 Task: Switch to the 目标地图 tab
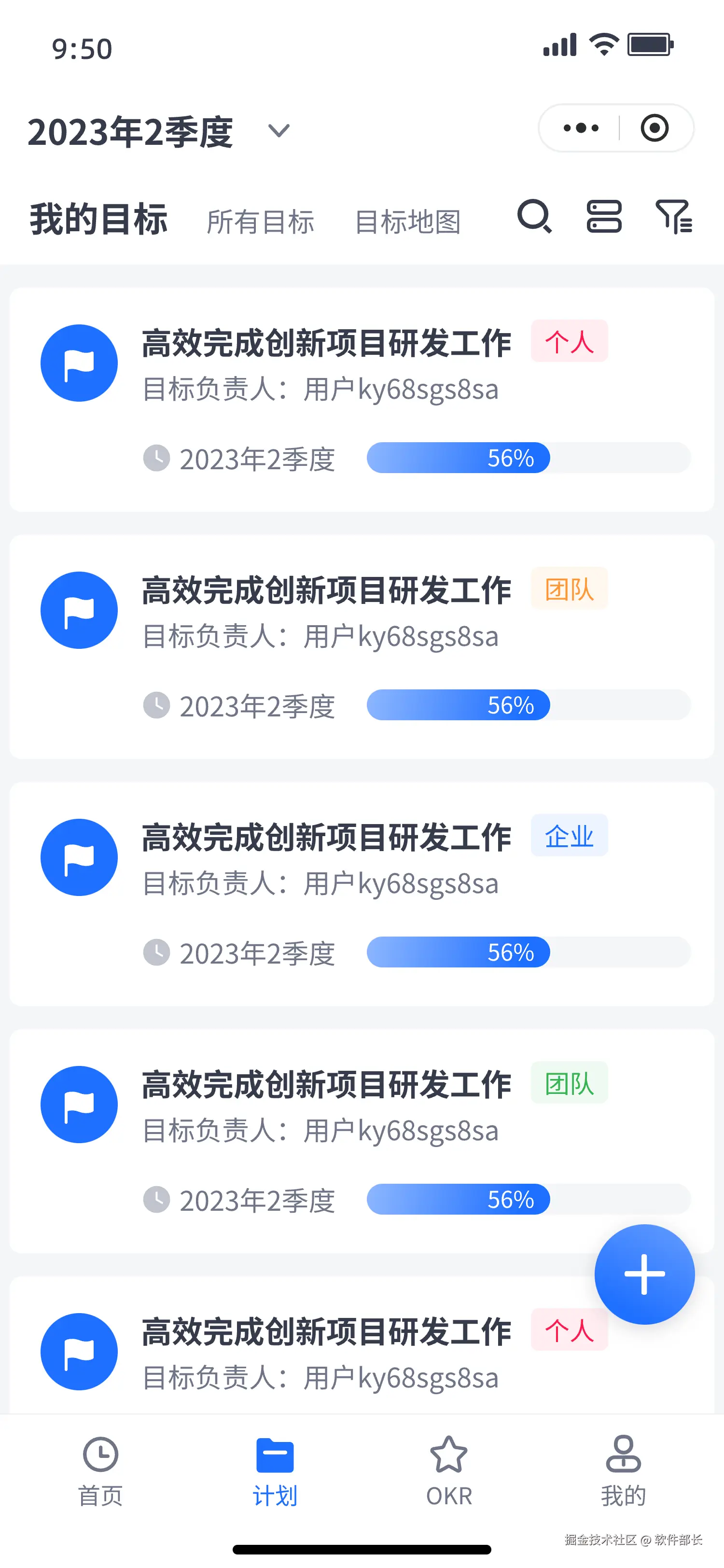(407, 222)
